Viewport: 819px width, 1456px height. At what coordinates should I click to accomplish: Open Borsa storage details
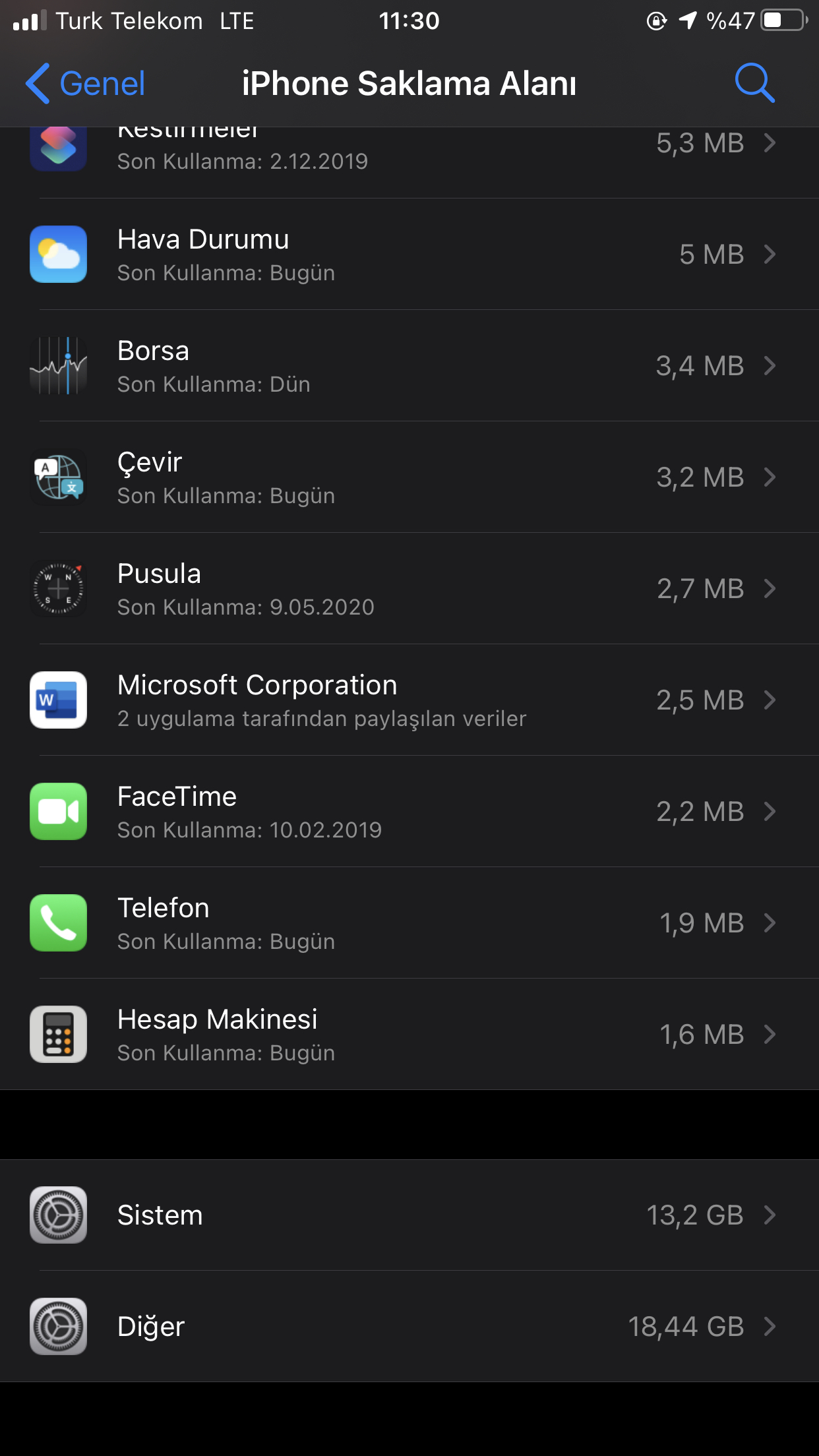click(409, 366)
